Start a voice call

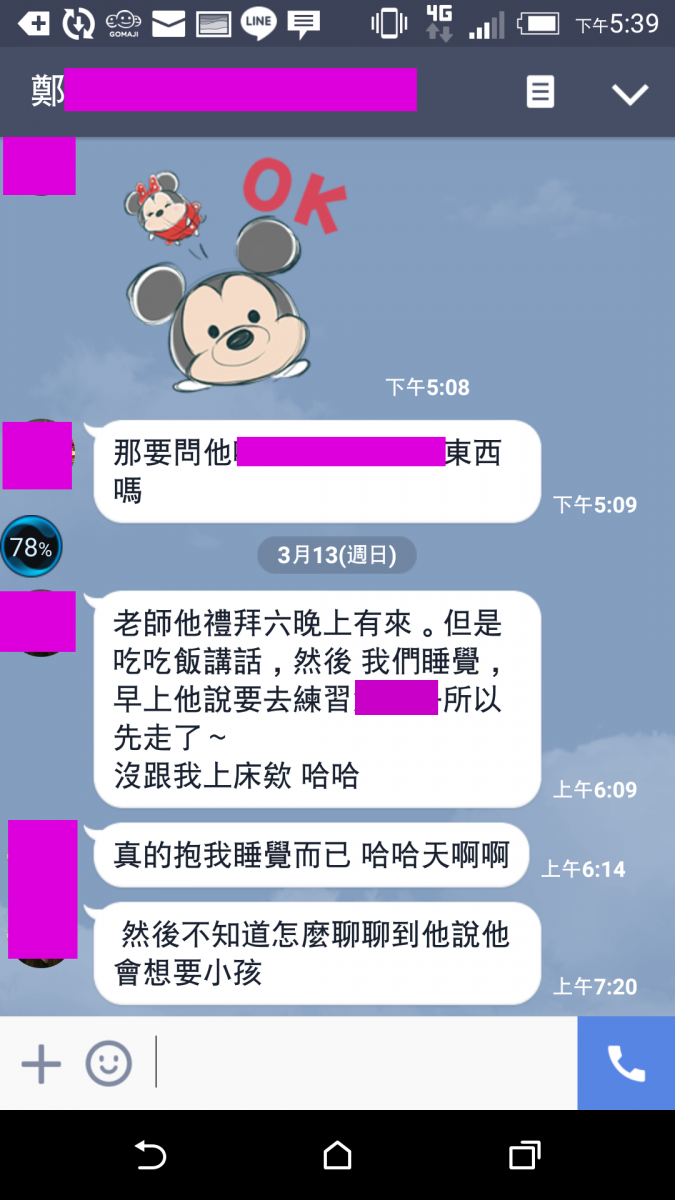pyautogui.click(x=626, y=1063)
